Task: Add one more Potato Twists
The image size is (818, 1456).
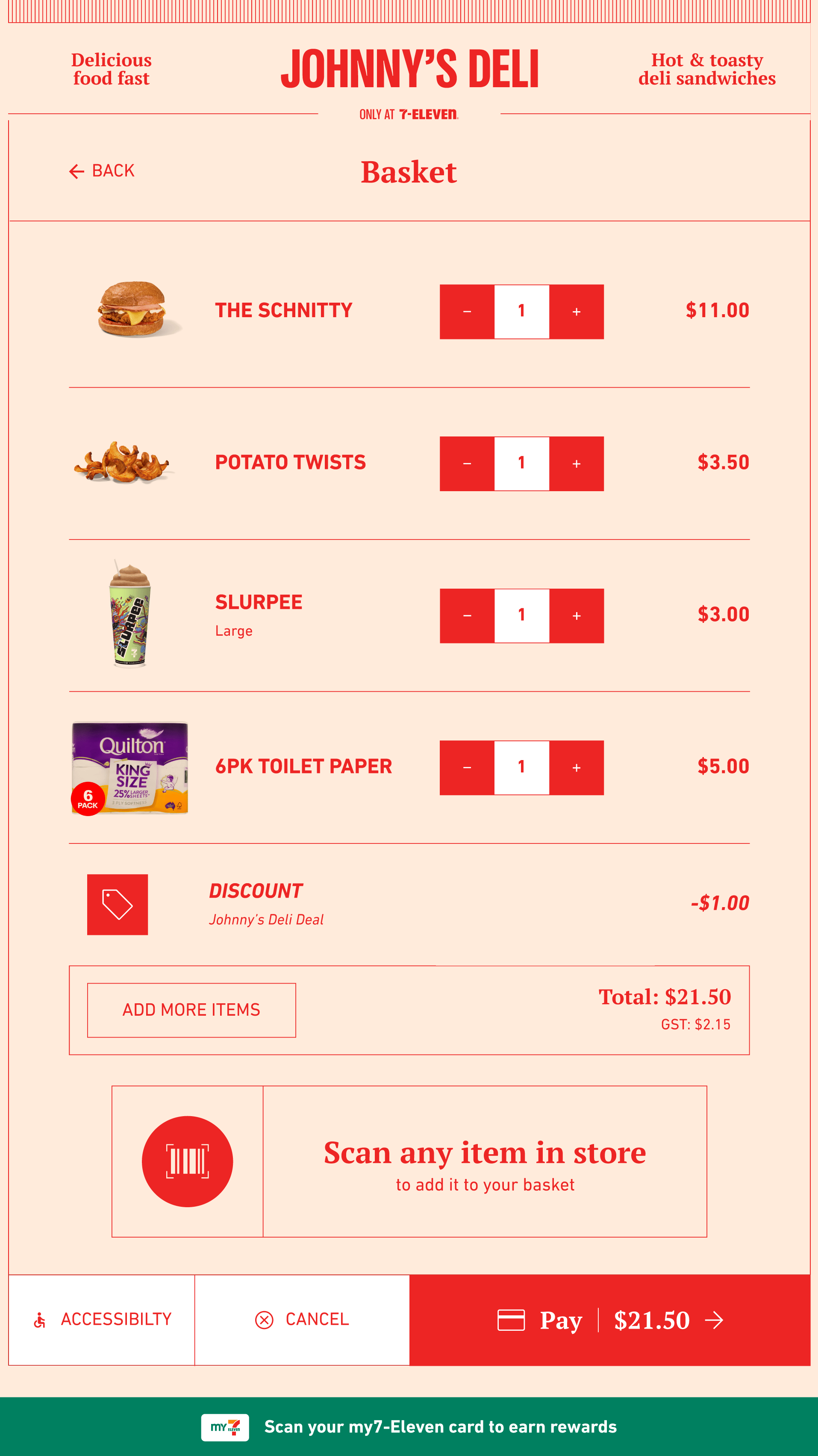Action: coord(576,463)
